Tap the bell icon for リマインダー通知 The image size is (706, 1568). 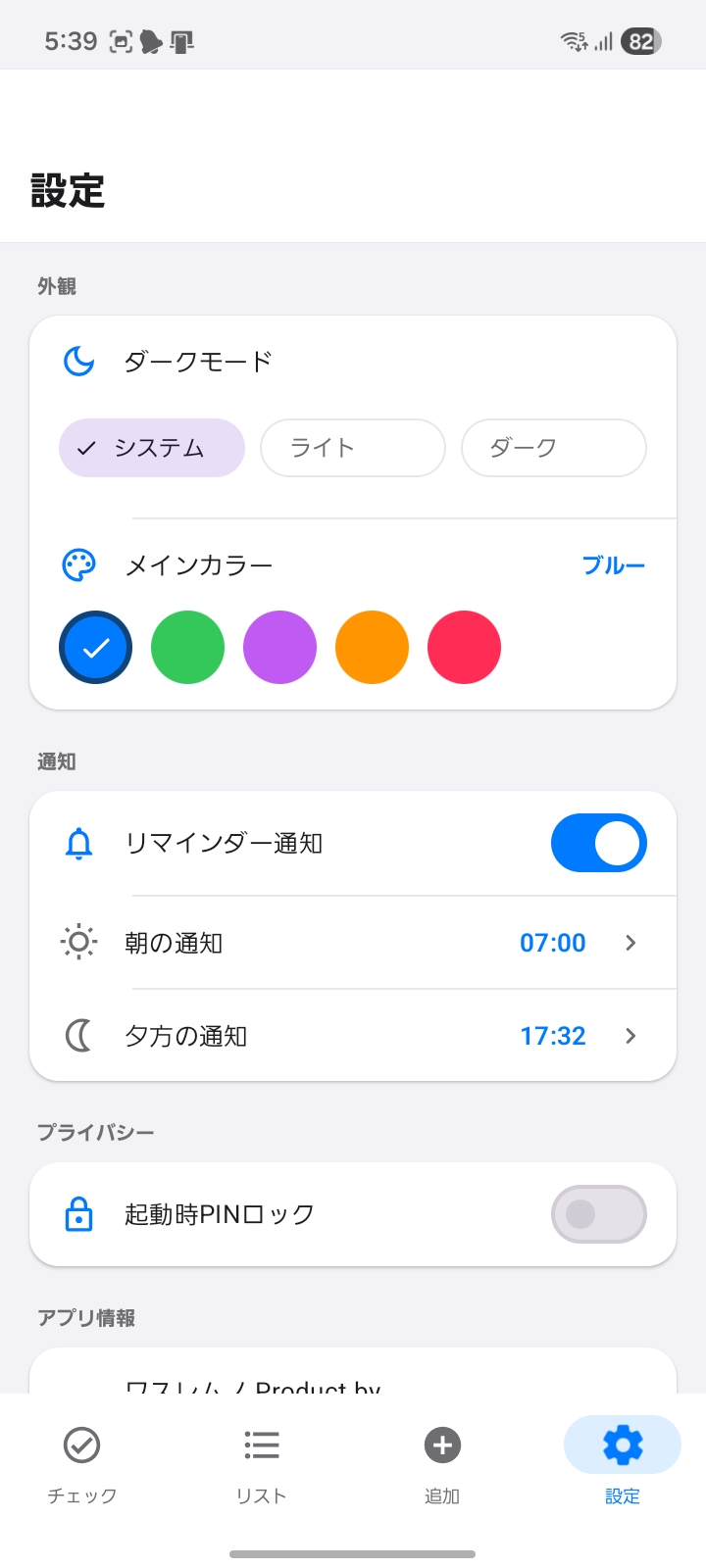pos(79,843)
